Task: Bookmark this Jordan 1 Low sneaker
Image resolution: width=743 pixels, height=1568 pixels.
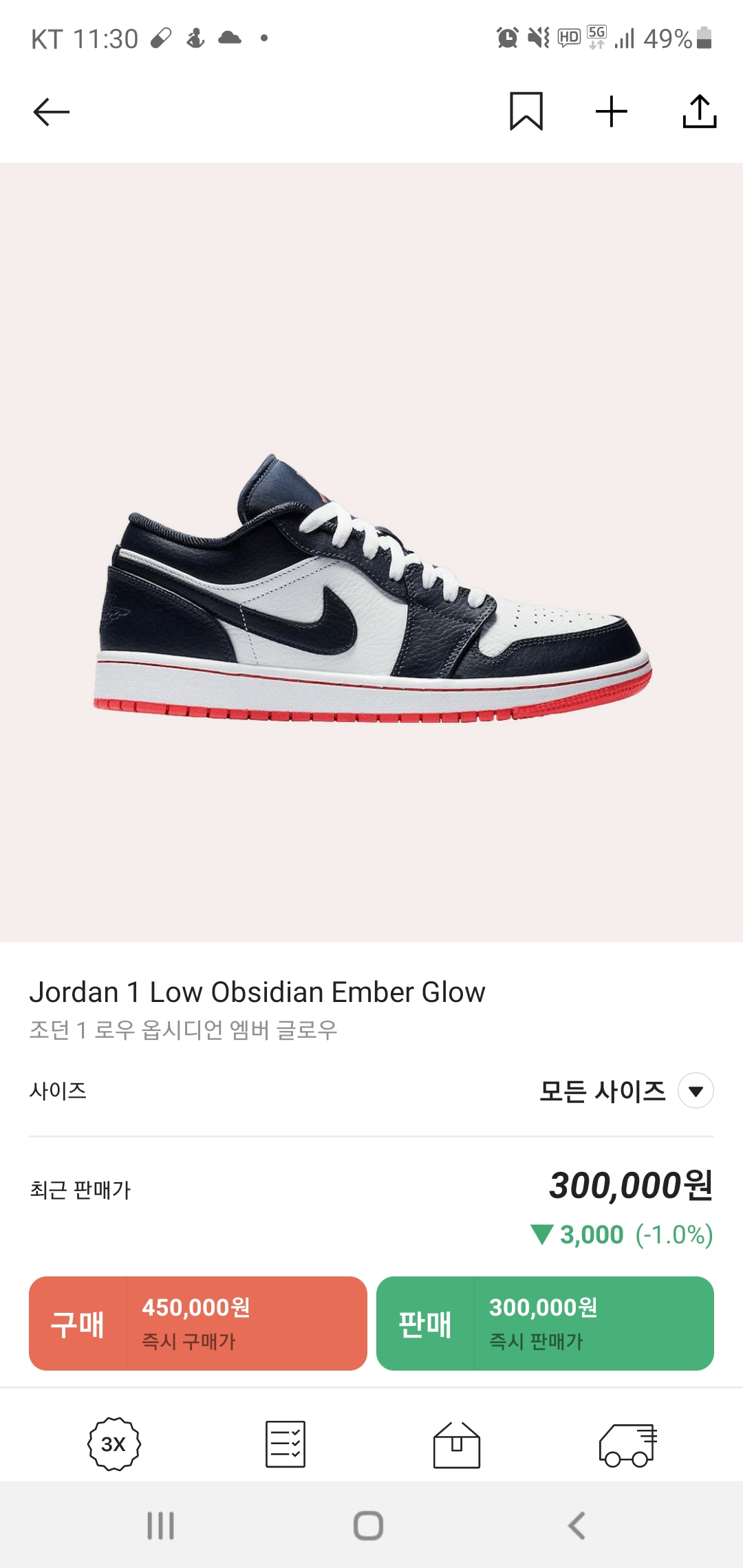Action: 526,111
